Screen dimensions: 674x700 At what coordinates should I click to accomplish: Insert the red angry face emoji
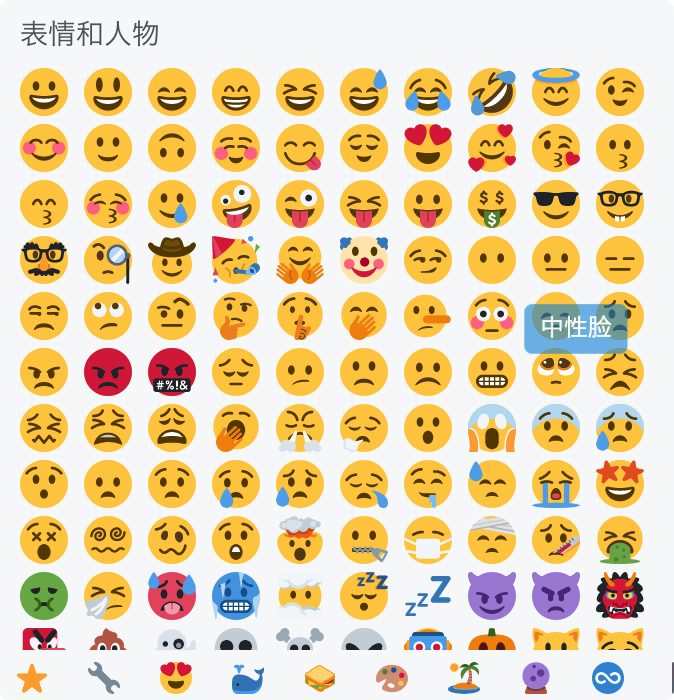pos(108,372)
